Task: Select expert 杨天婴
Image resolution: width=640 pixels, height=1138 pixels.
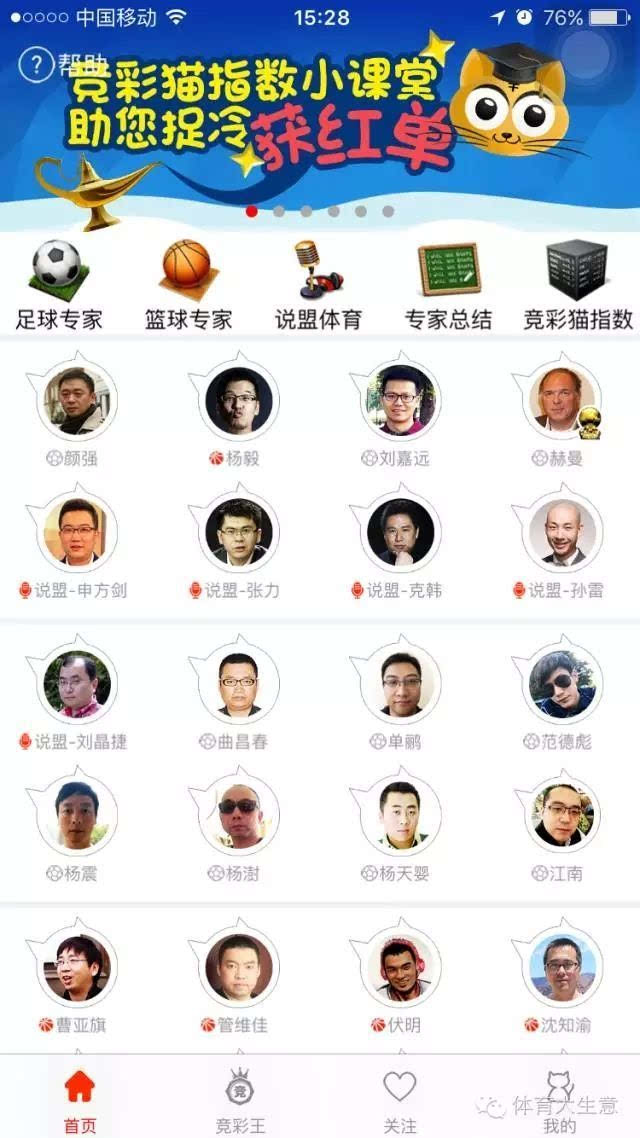Action: [400, 816]
